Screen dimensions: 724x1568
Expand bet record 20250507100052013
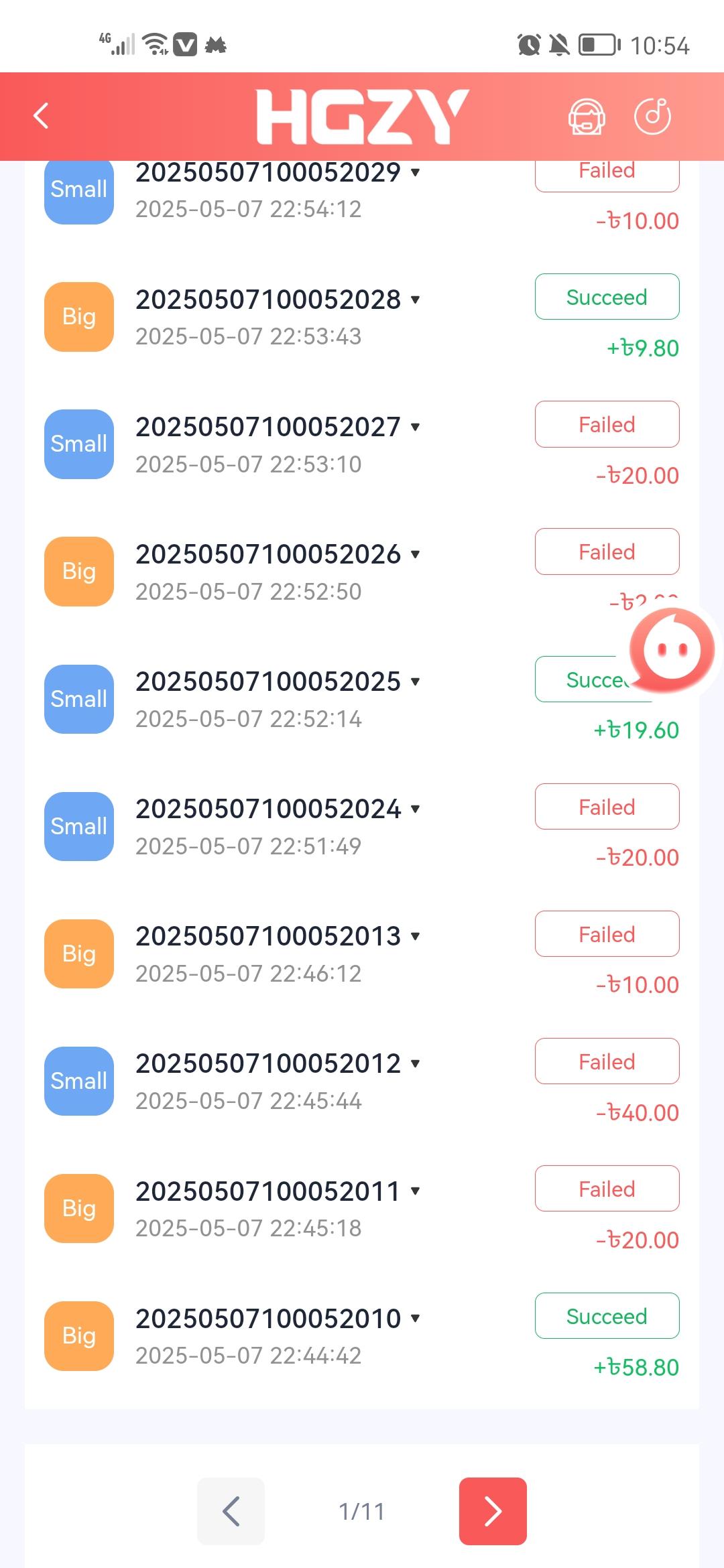point(415,936)
